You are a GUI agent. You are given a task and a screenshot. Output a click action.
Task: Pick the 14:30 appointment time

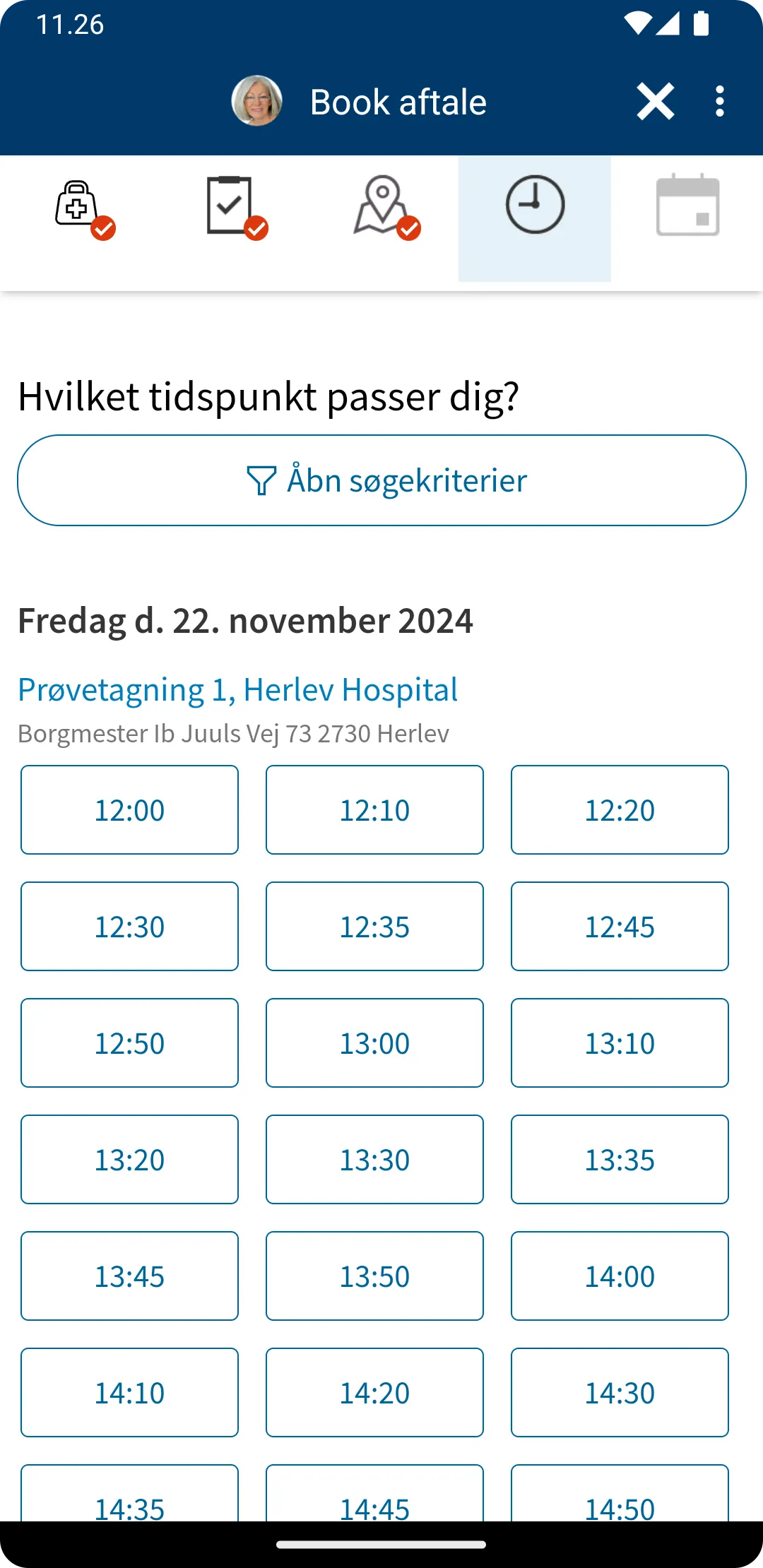pos(620,1393)
